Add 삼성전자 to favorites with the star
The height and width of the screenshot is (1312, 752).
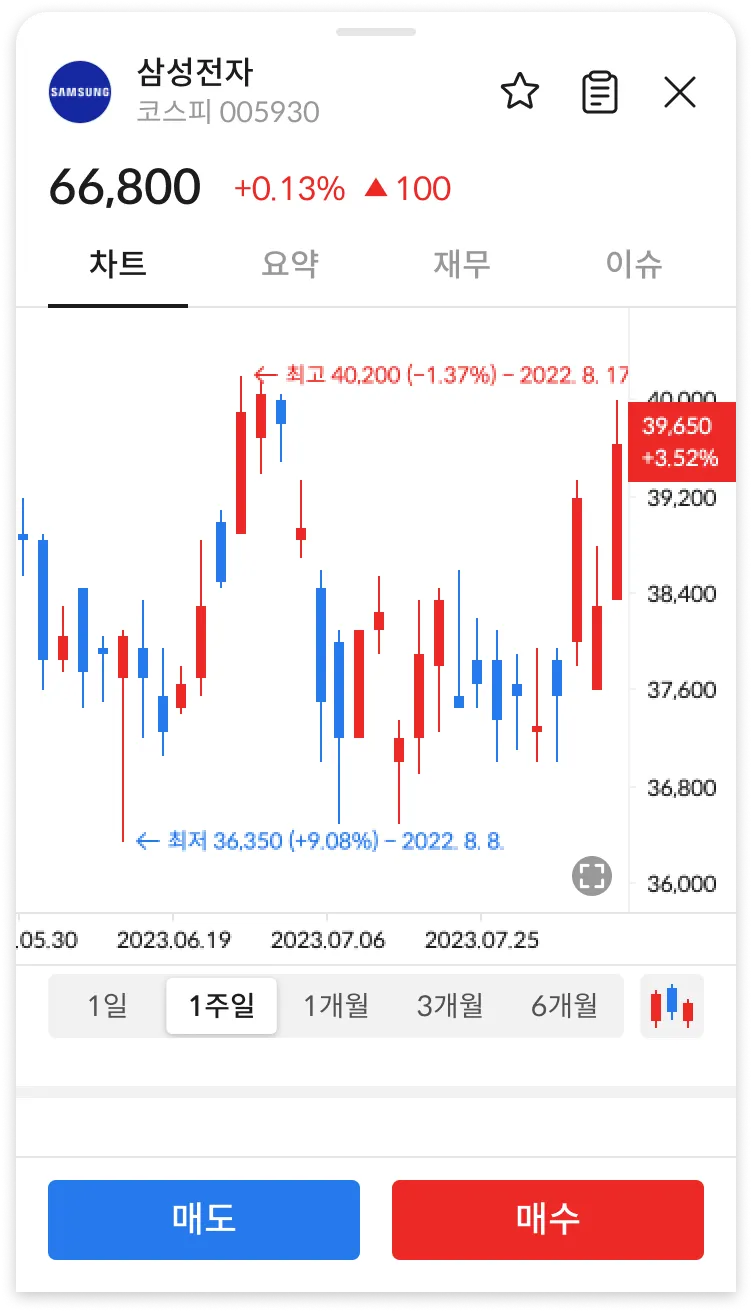point(519,93)
